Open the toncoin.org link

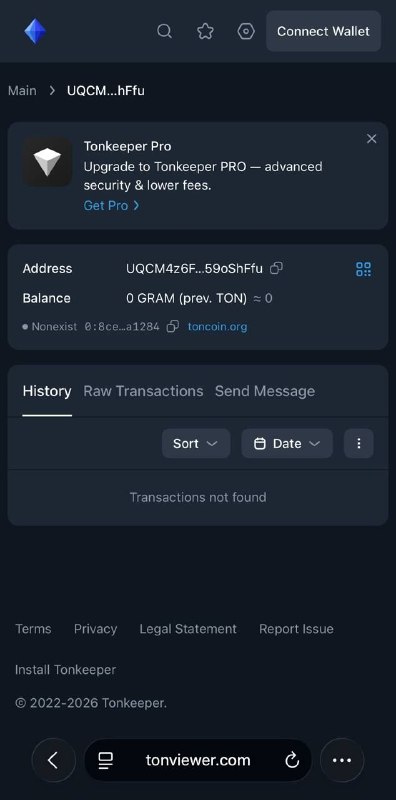click(217, 327)
